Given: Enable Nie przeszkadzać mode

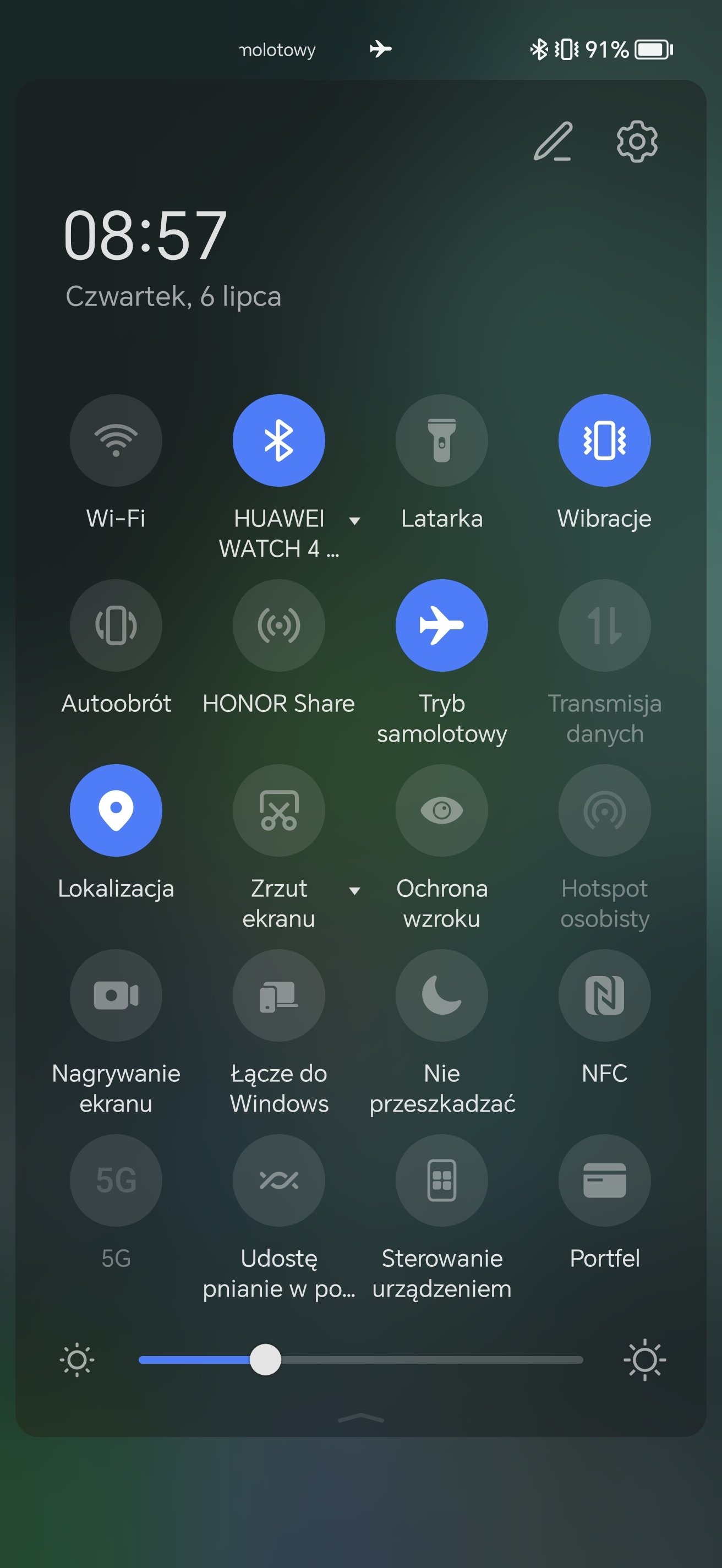Looking at the screenshot, I should [441, 995].
